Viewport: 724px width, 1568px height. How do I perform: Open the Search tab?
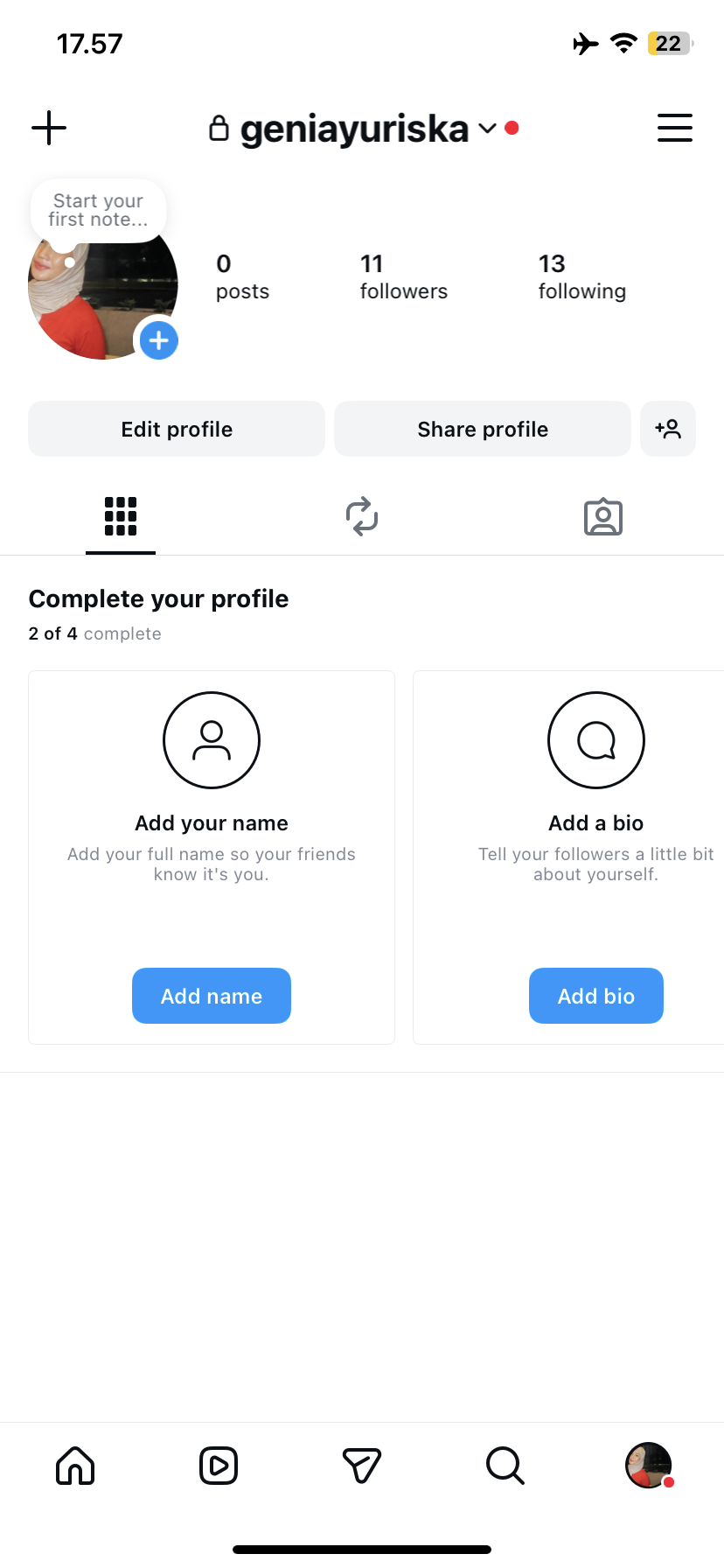pos(505,1465)
